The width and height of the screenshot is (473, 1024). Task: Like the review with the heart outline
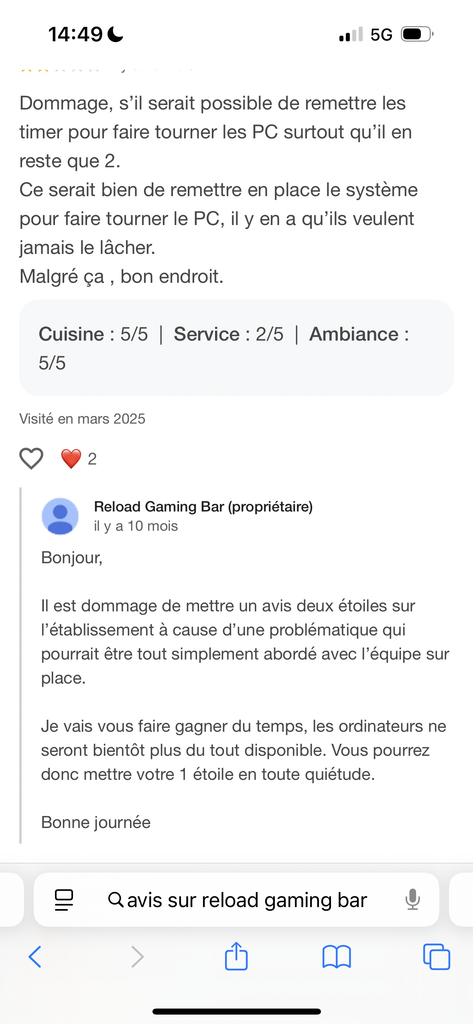[31, 459]
